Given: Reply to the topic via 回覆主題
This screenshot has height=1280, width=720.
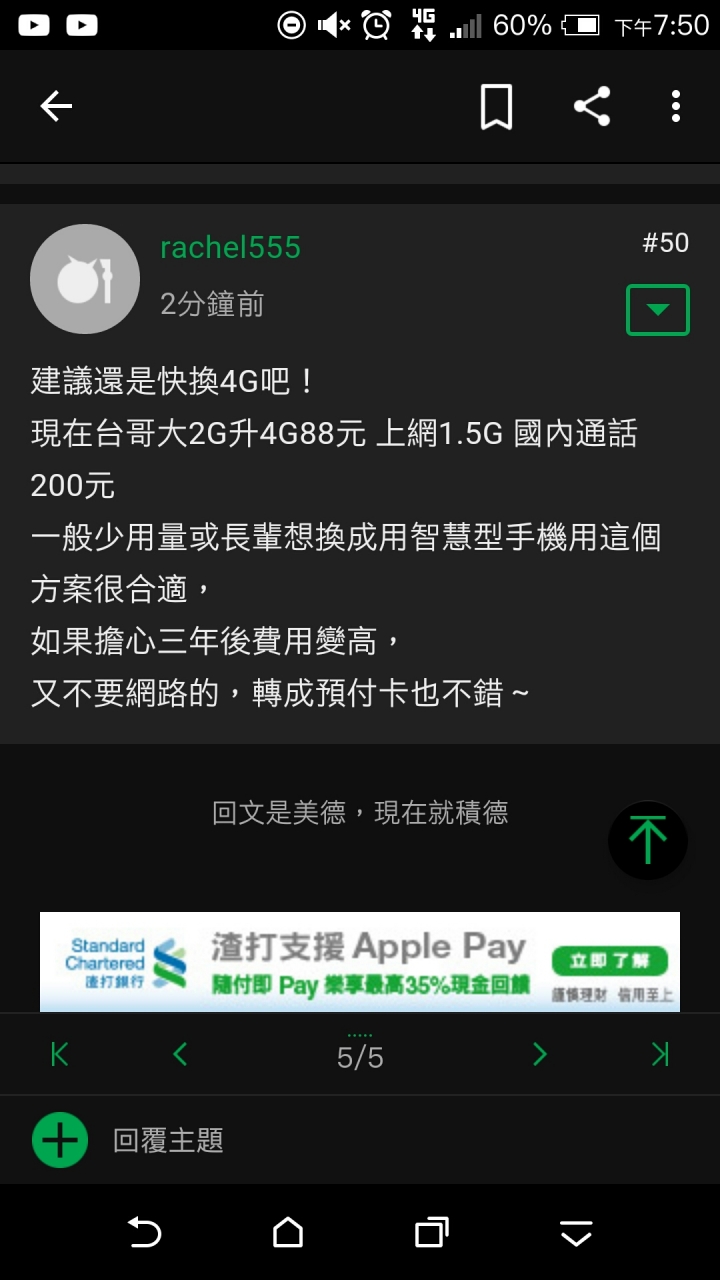Looking at the screenshot, I should coord(168,1140).
